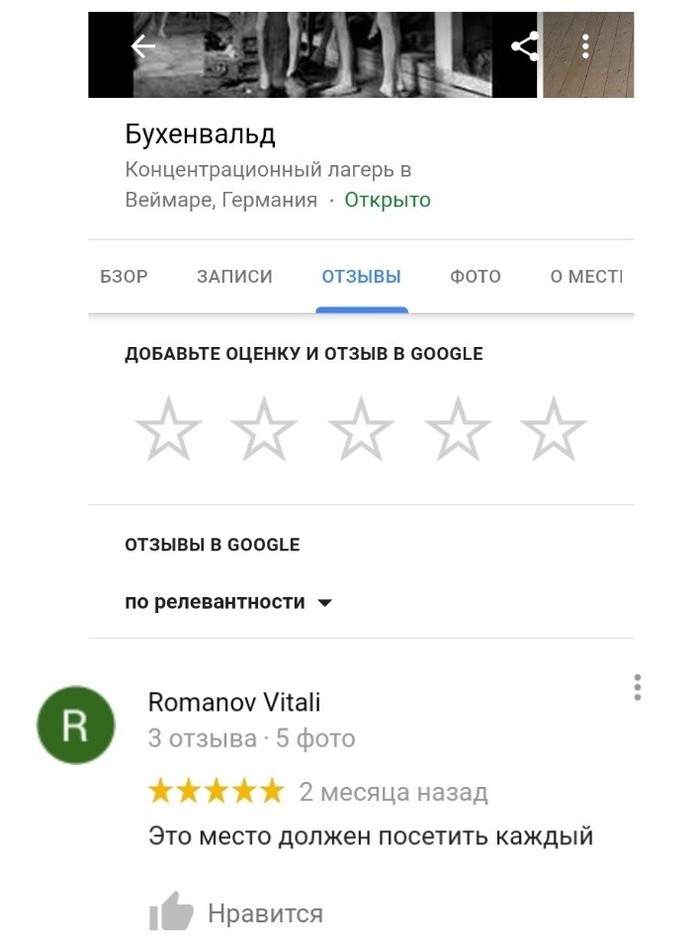The height and width of the screenshot is (952, 700).
Task: Open the overflow menu in the header
Action: point(586,47)
